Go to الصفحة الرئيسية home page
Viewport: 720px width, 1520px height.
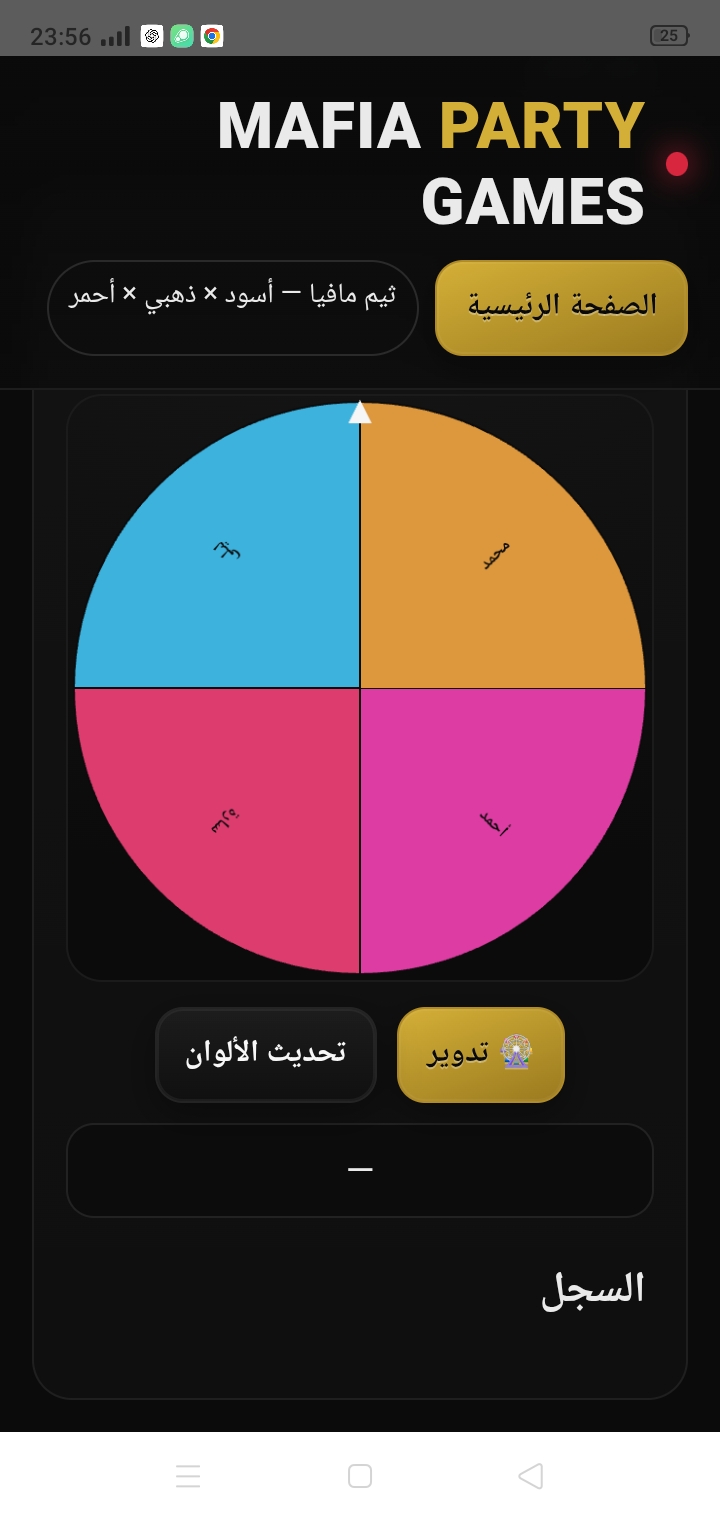pos(561,307)
